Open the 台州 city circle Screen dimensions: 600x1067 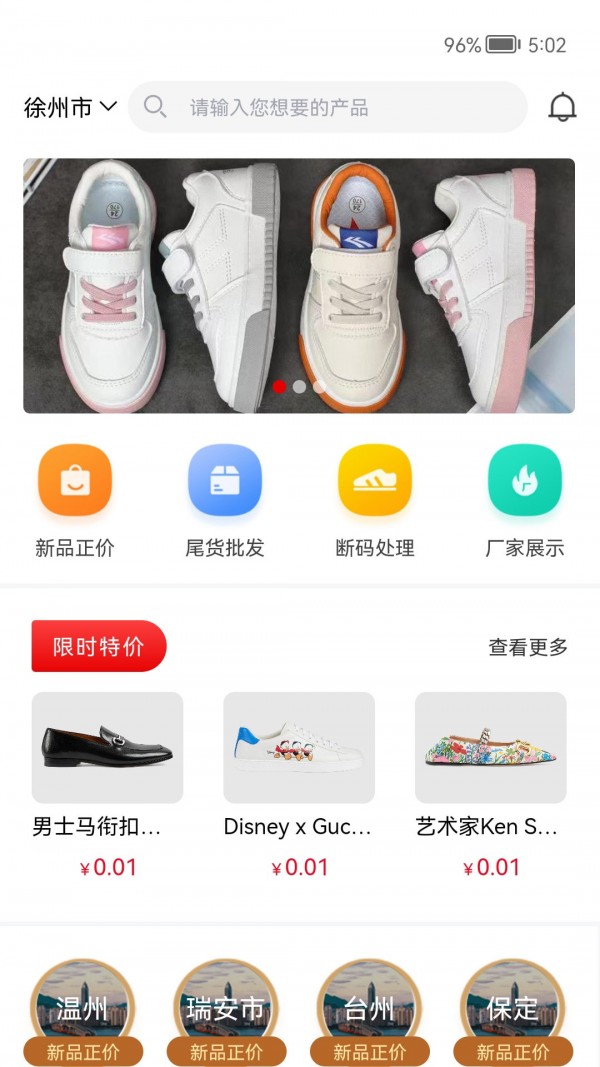tap(369, 1008)
